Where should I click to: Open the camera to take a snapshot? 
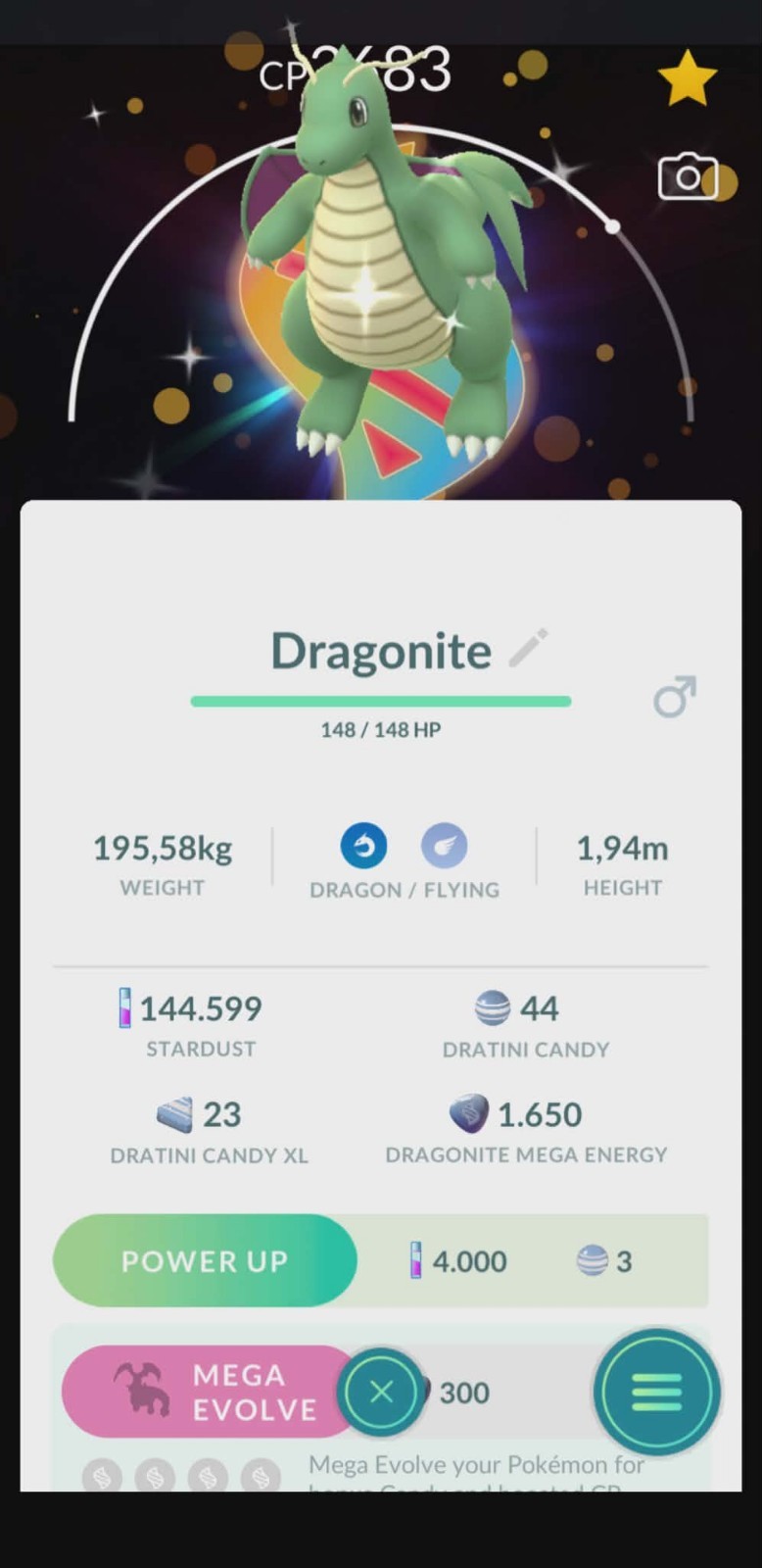pyautogui.click(x=689, y=175)
